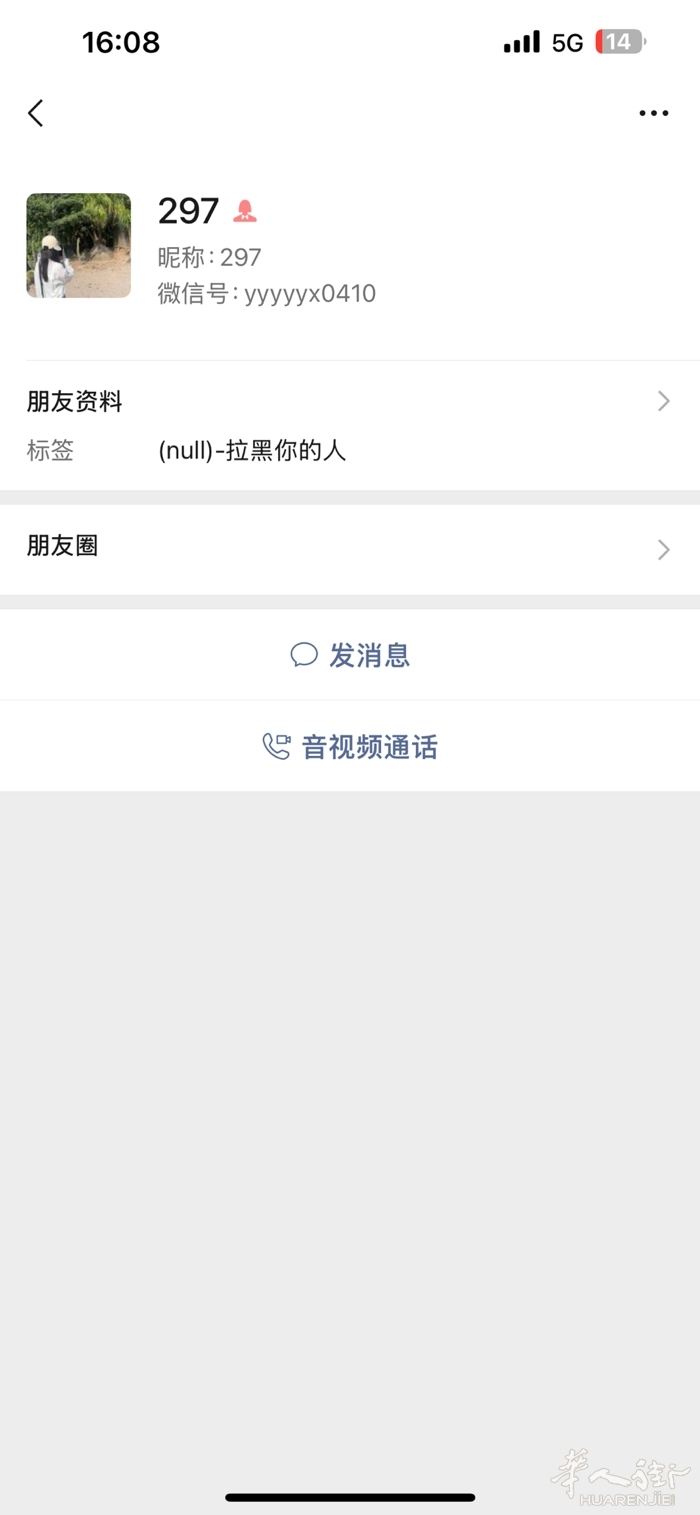Viewport: 700px width, 1515px height.
Task: Open the contact's 朋友圈 Moments
Action: click(349, 548)
